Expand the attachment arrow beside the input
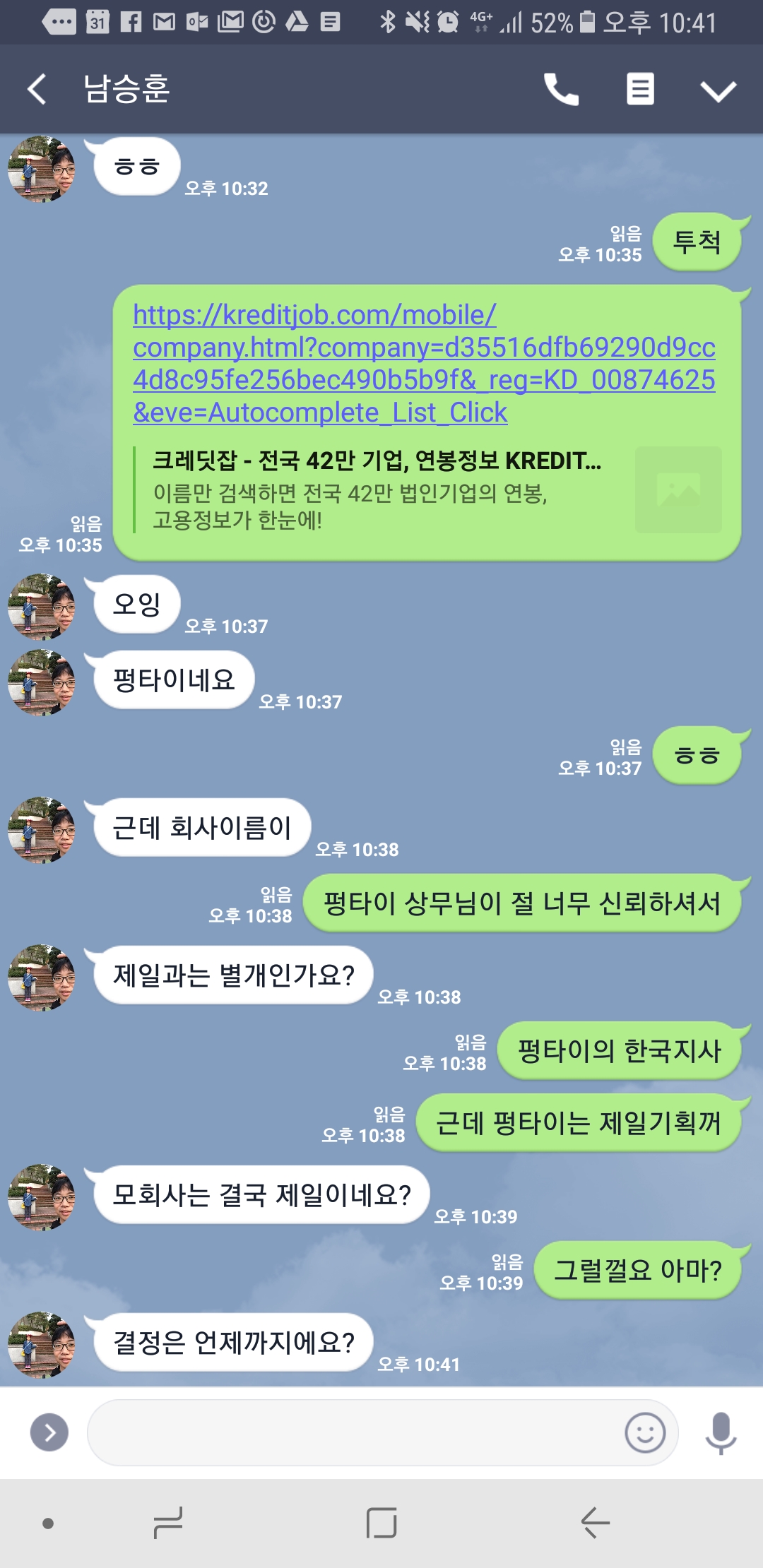Viewport: 763px width, 1568px height. coord(49,1432)
